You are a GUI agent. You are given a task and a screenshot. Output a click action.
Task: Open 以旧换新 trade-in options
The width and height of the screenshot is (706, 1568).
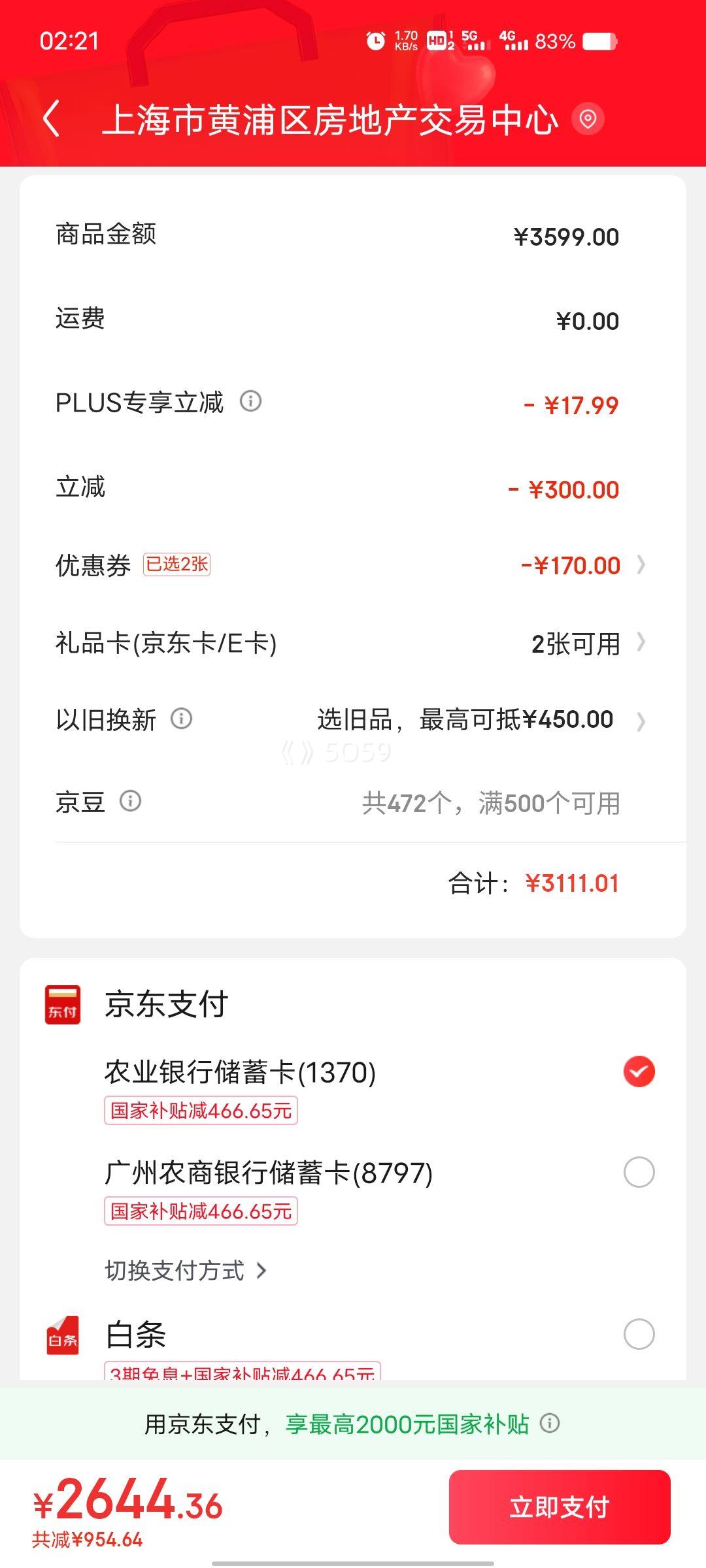pos(353,720)
